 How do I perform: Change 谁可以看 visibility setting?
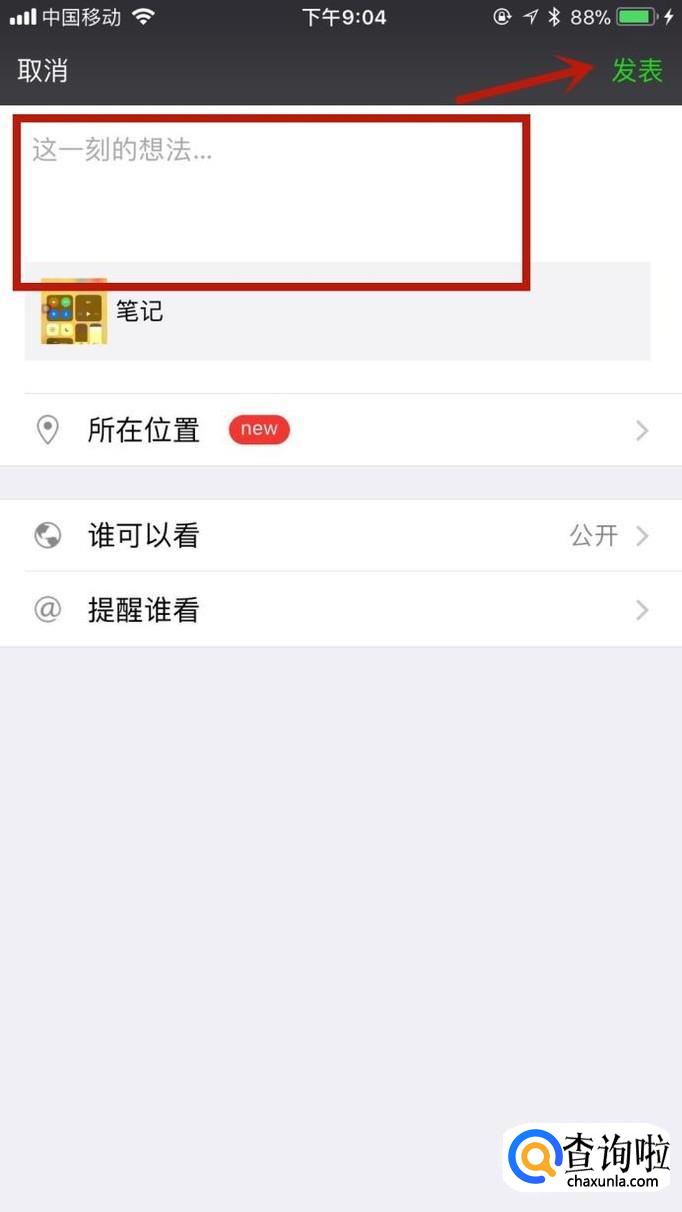tap(340, 536)
